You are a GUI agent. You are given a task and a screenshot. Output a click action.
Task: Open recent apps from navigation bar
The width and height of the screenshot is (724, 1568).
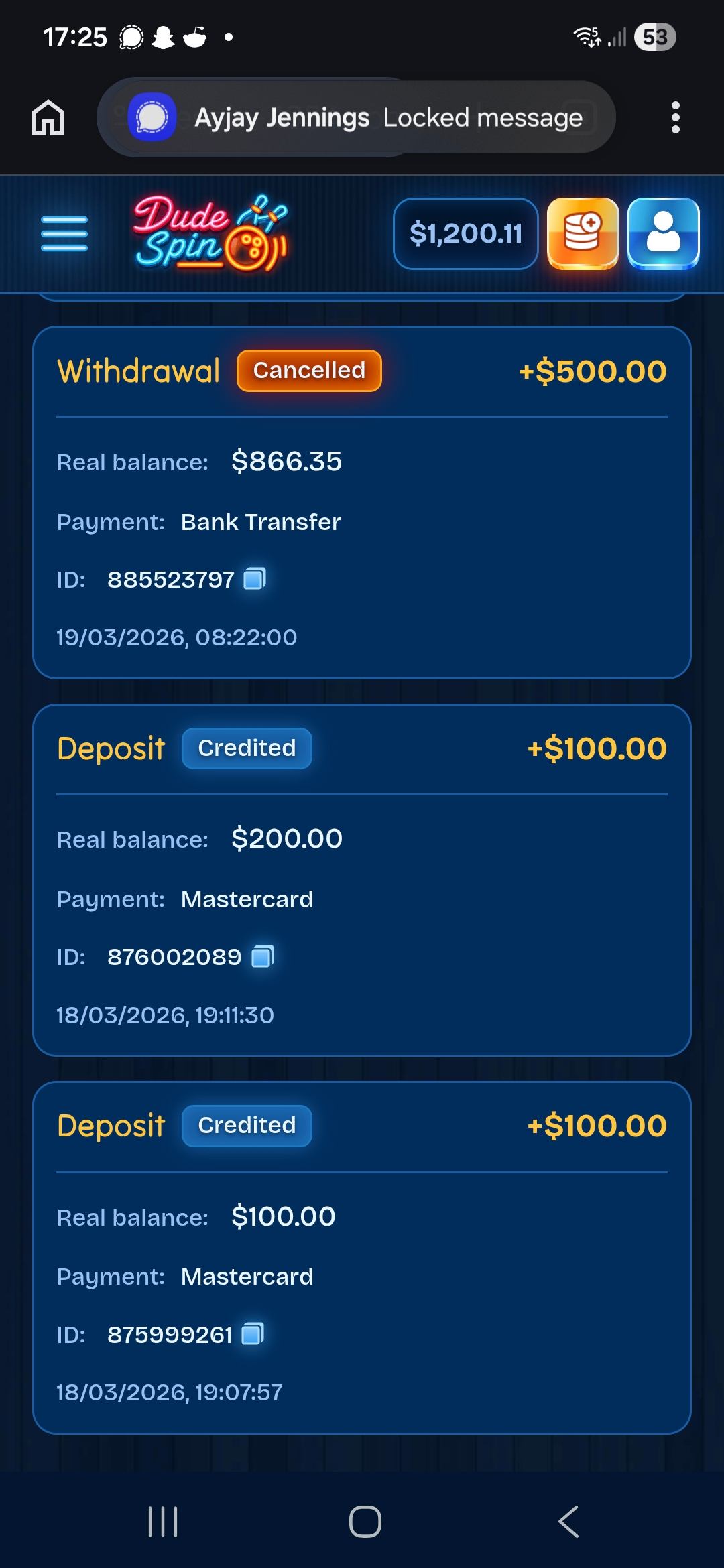coord(163,1521)
